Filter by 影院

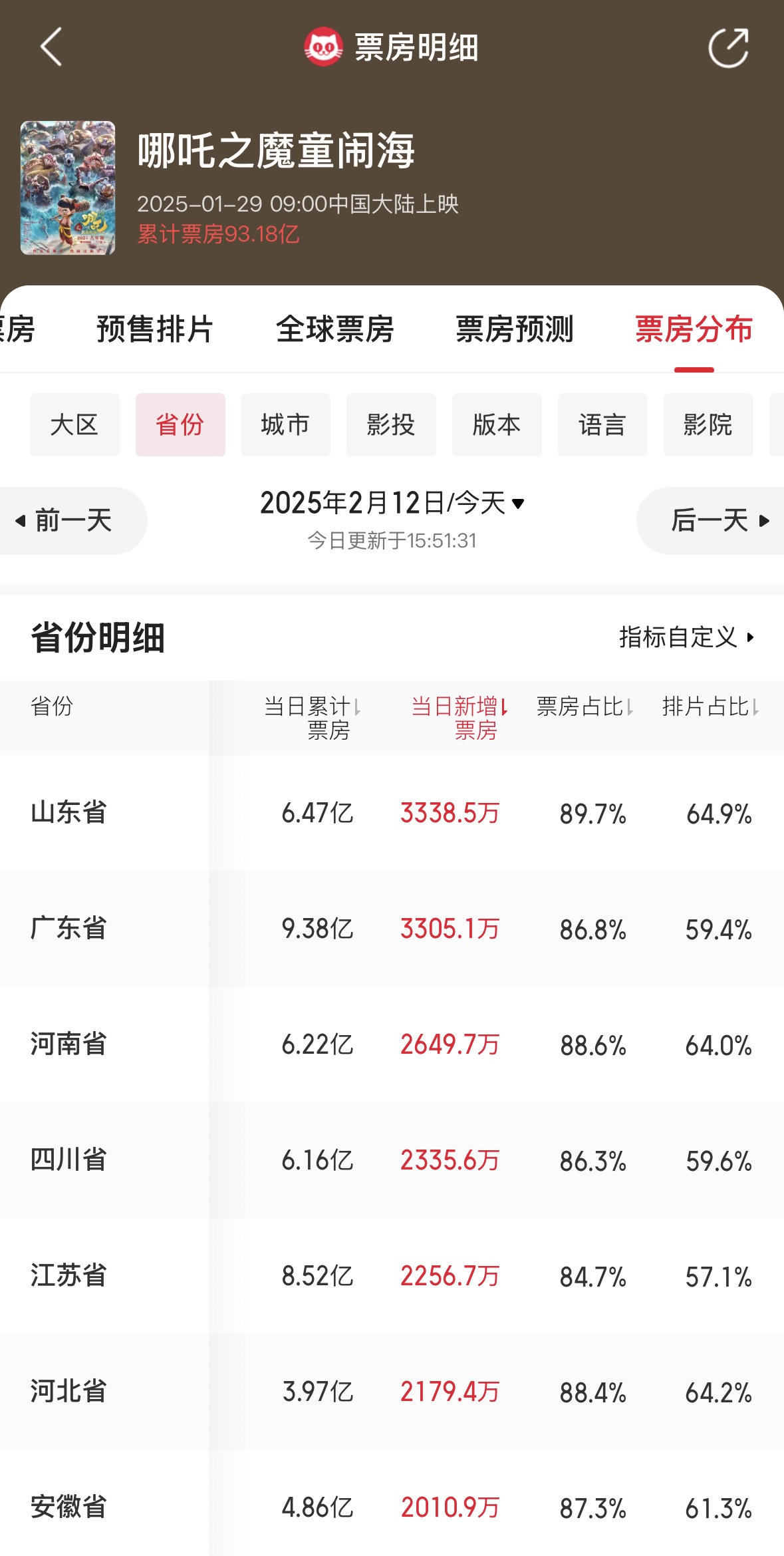coord(708,424)
